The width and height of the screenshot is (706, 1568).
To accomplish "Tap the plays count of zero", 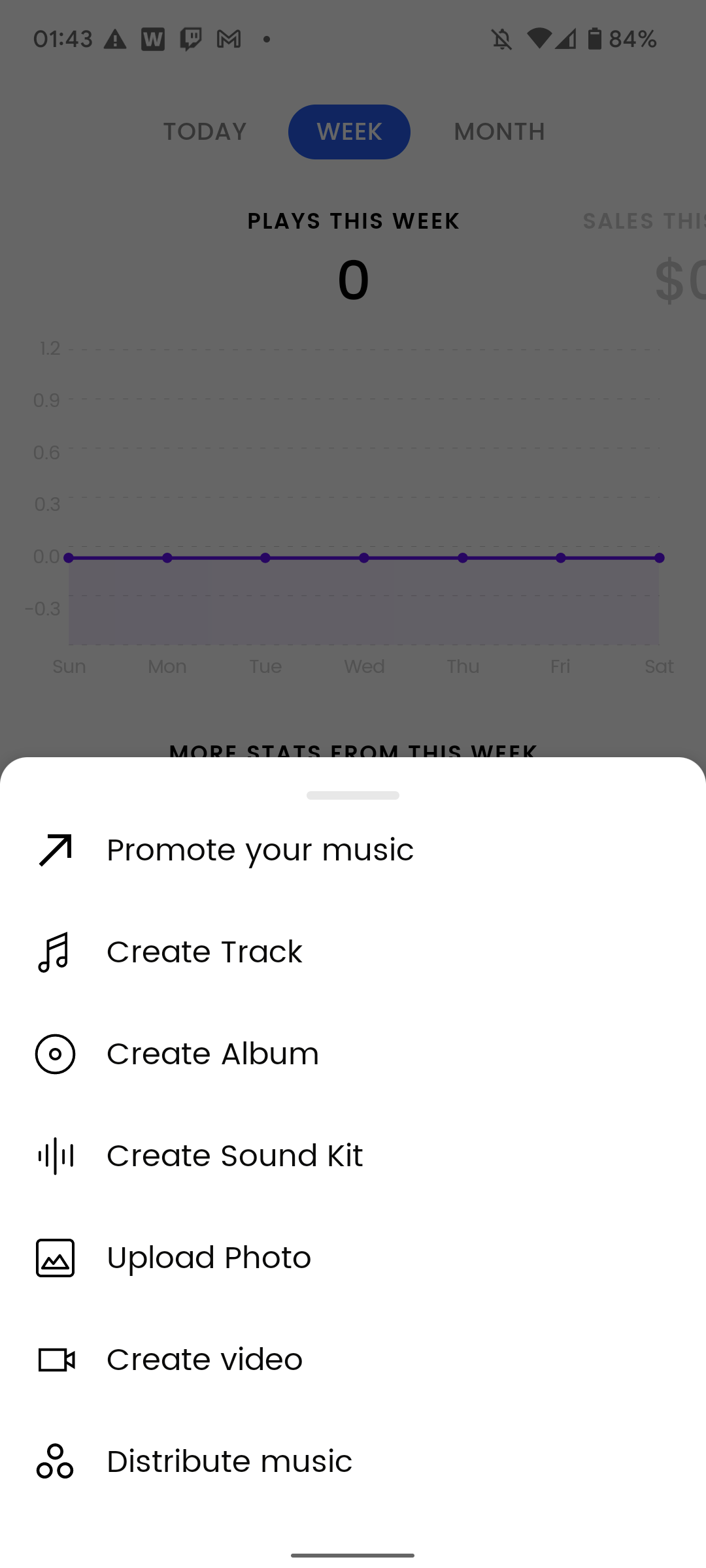I will pyautogui.click(x=353, y=280).
